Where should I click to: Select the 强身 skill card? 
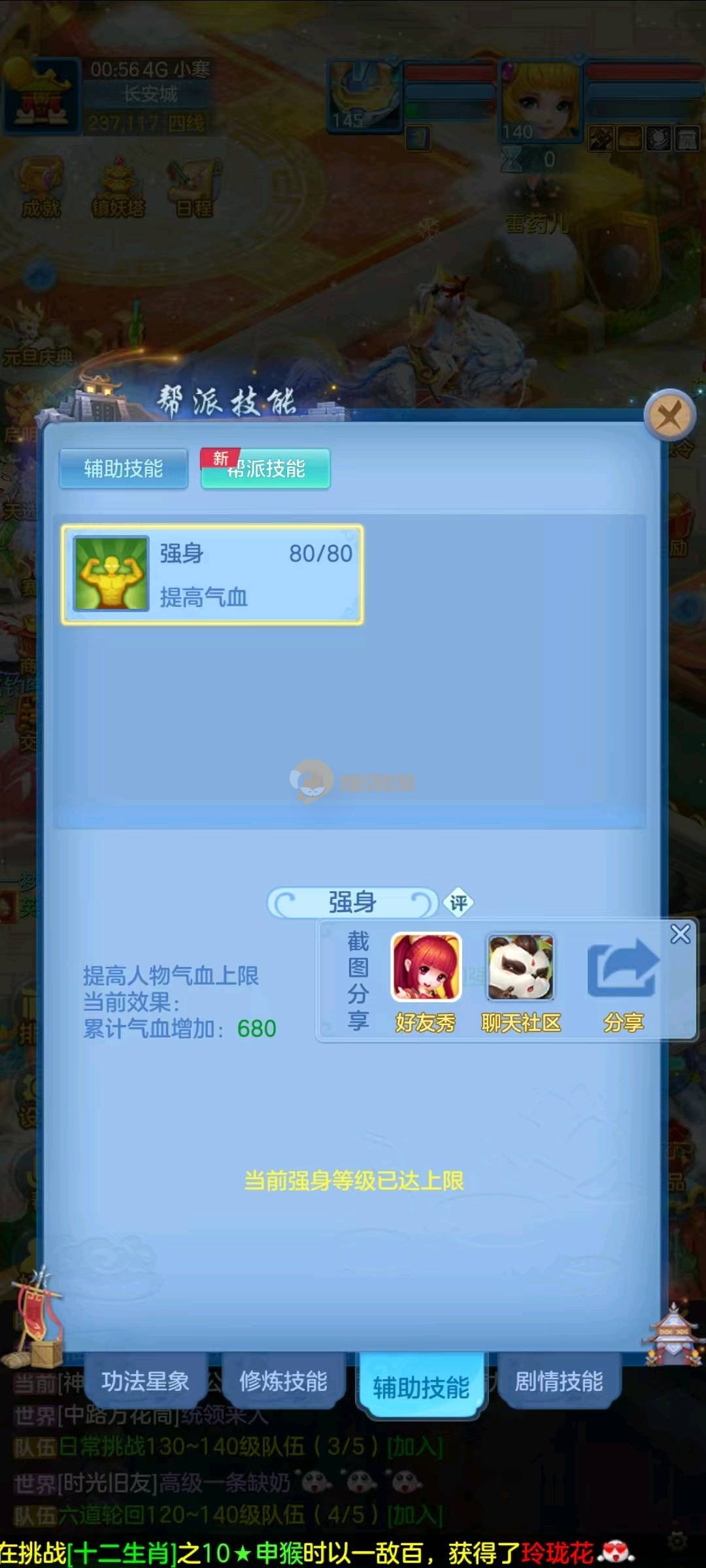tap(212, 574)
